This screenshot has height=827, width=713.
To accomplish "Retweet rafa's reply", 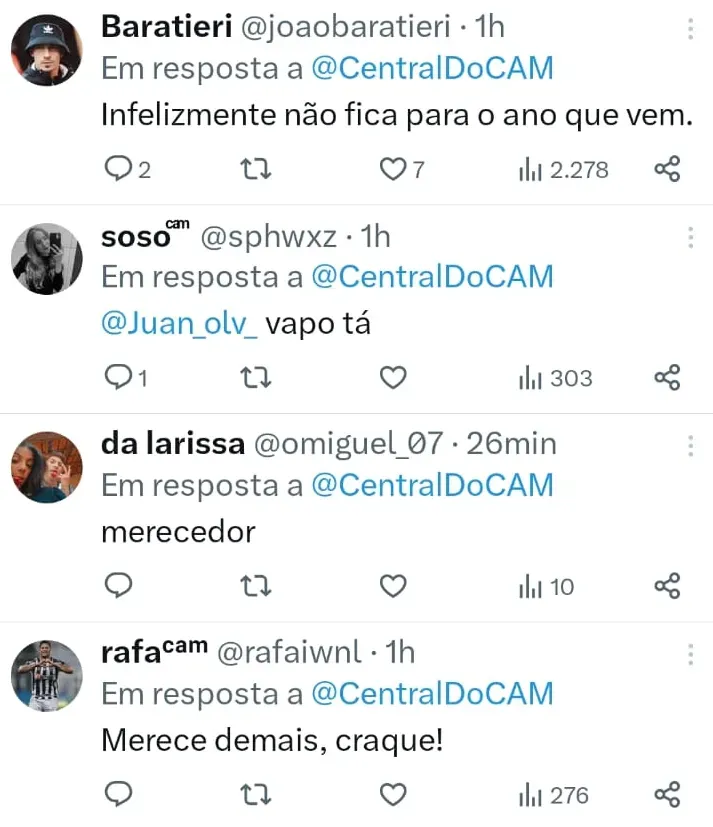I will click(257, 795).
